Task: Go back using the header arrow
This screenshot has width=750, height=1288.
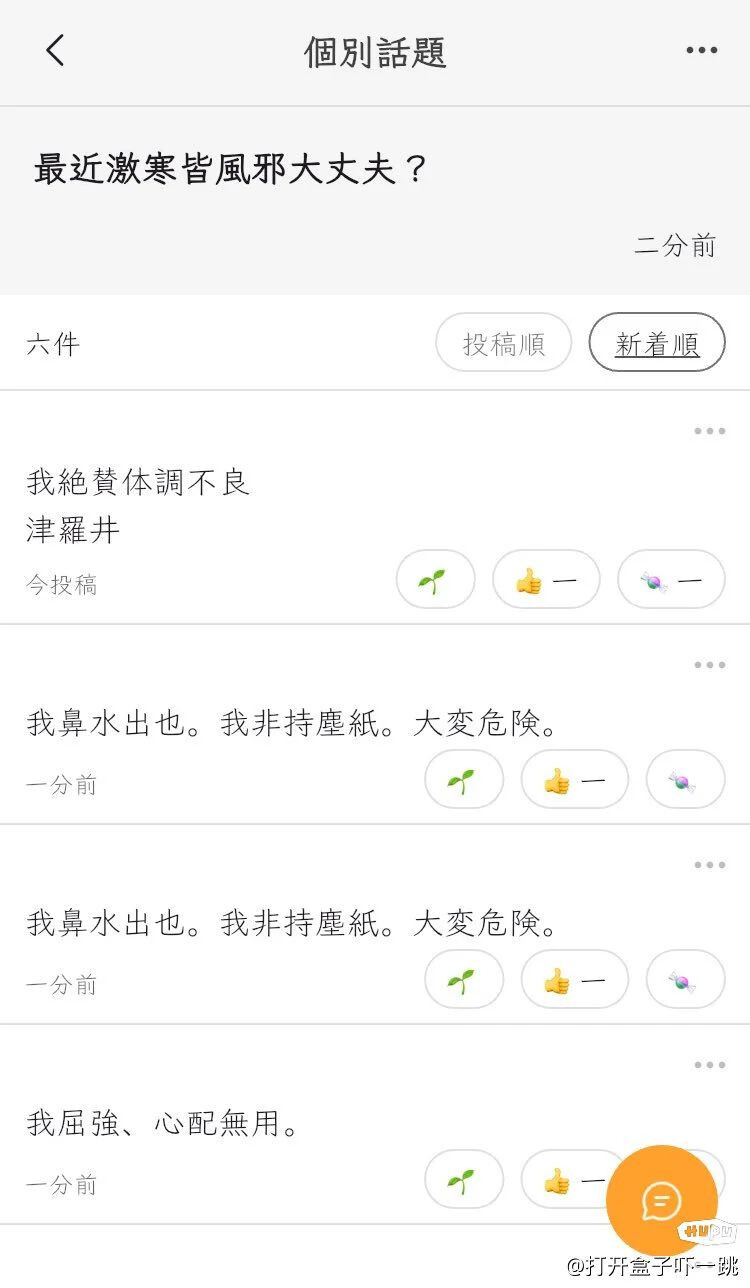Action: [55, 51]
